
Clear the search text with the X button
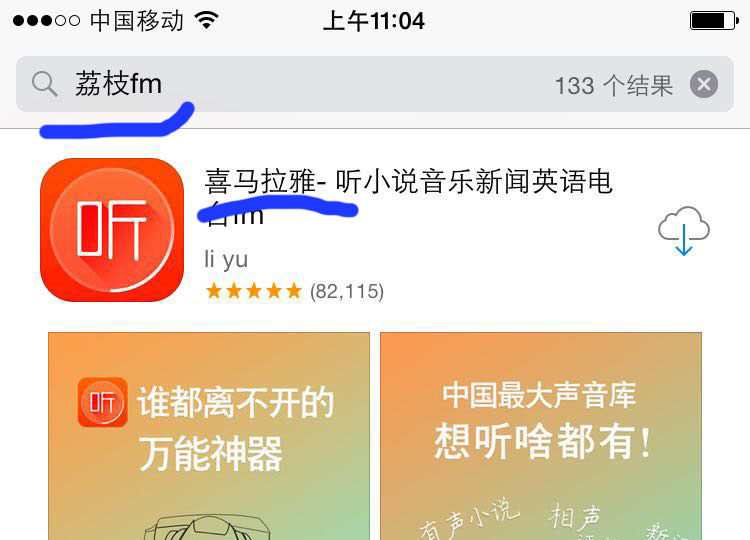pyautogui.click(x=704, y=85)
